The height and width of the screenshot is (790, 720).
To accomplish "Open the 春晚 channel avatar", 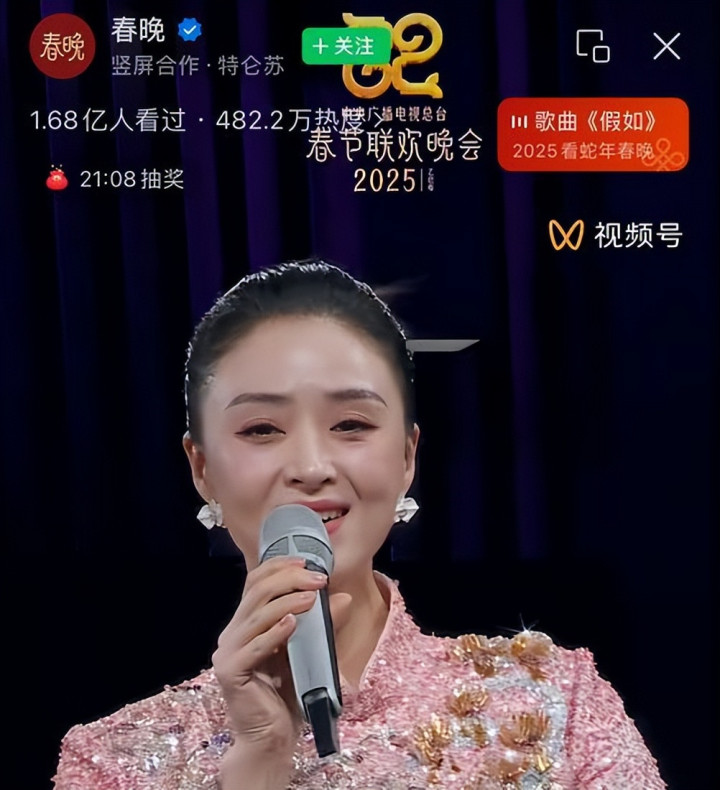I will tap(62, 46).
